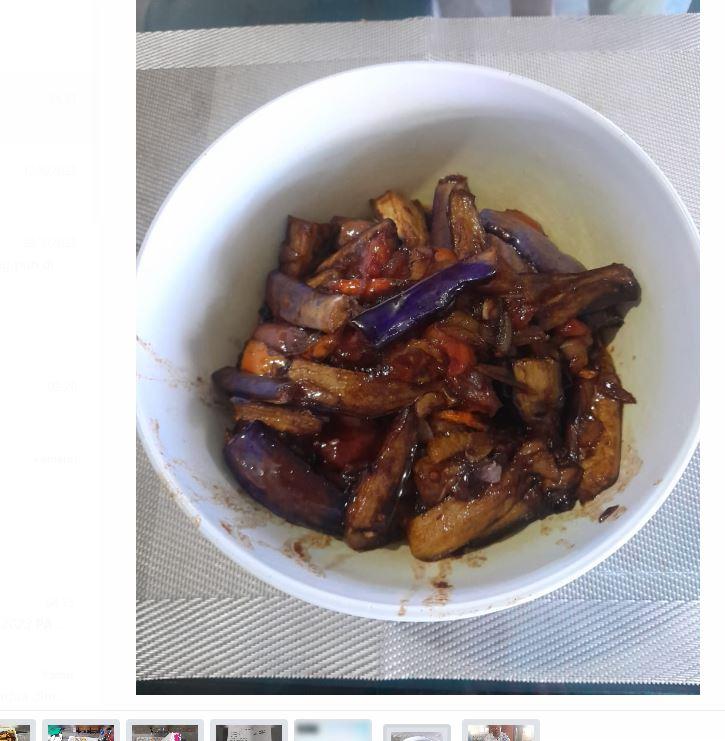Viewport: 725px width, 741px height.
Task: Select the white bowl thumbnail in strip
Action: click(x=417, y=734)
